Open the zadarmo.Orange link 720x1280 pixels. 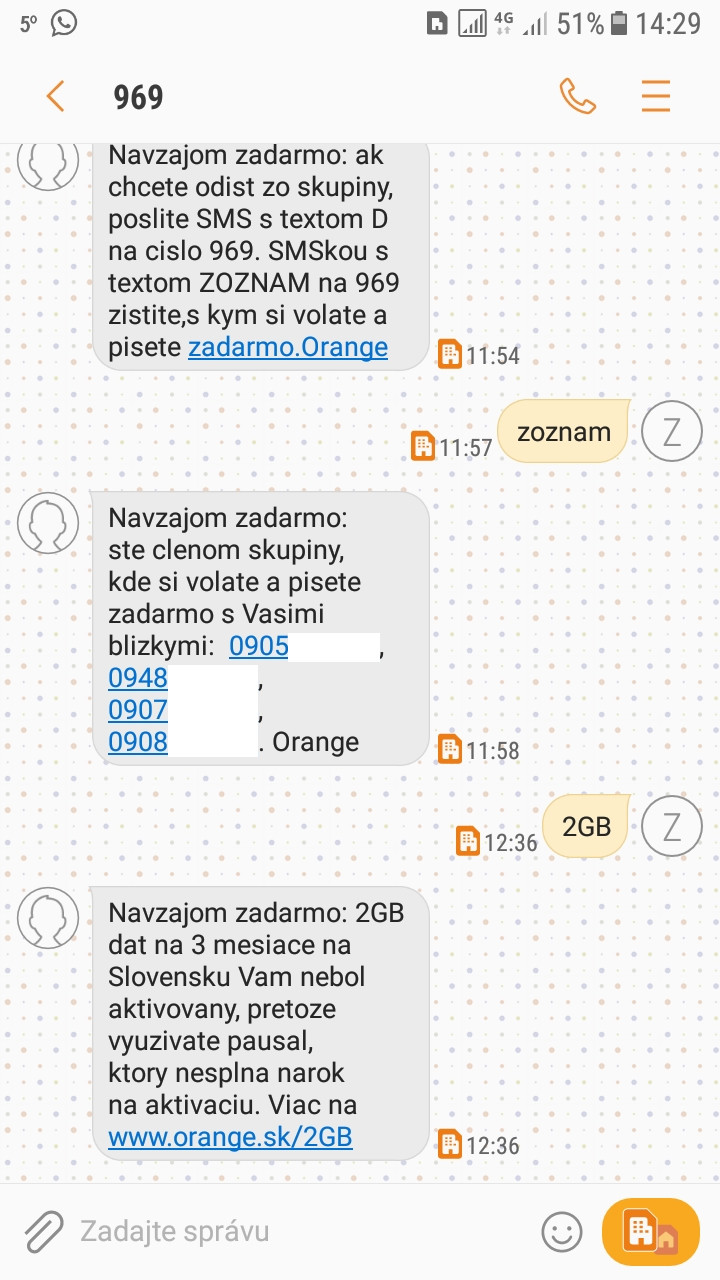click(288, 347)
